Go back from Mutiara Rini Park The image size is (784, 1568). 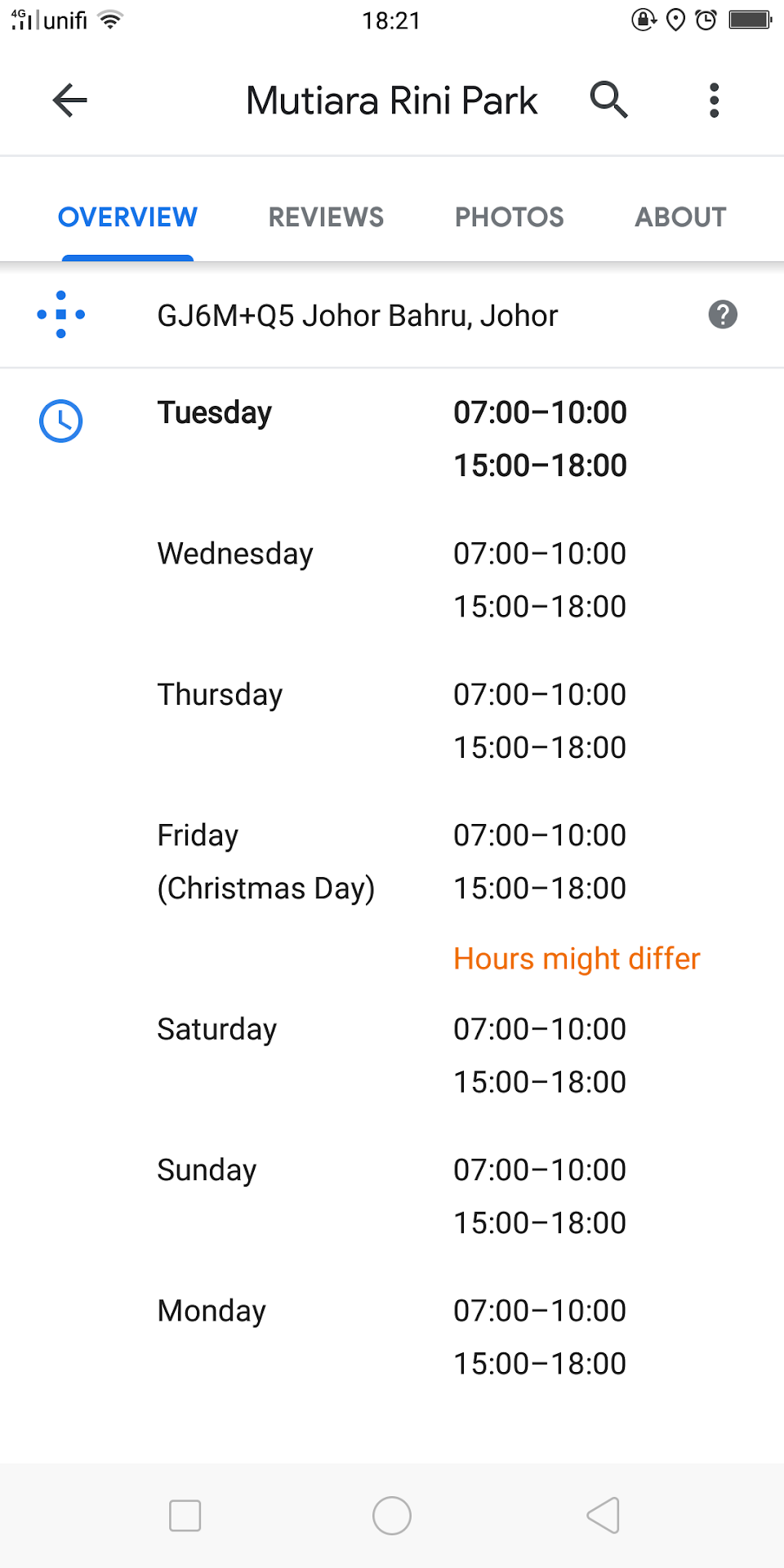pos(69,100)
